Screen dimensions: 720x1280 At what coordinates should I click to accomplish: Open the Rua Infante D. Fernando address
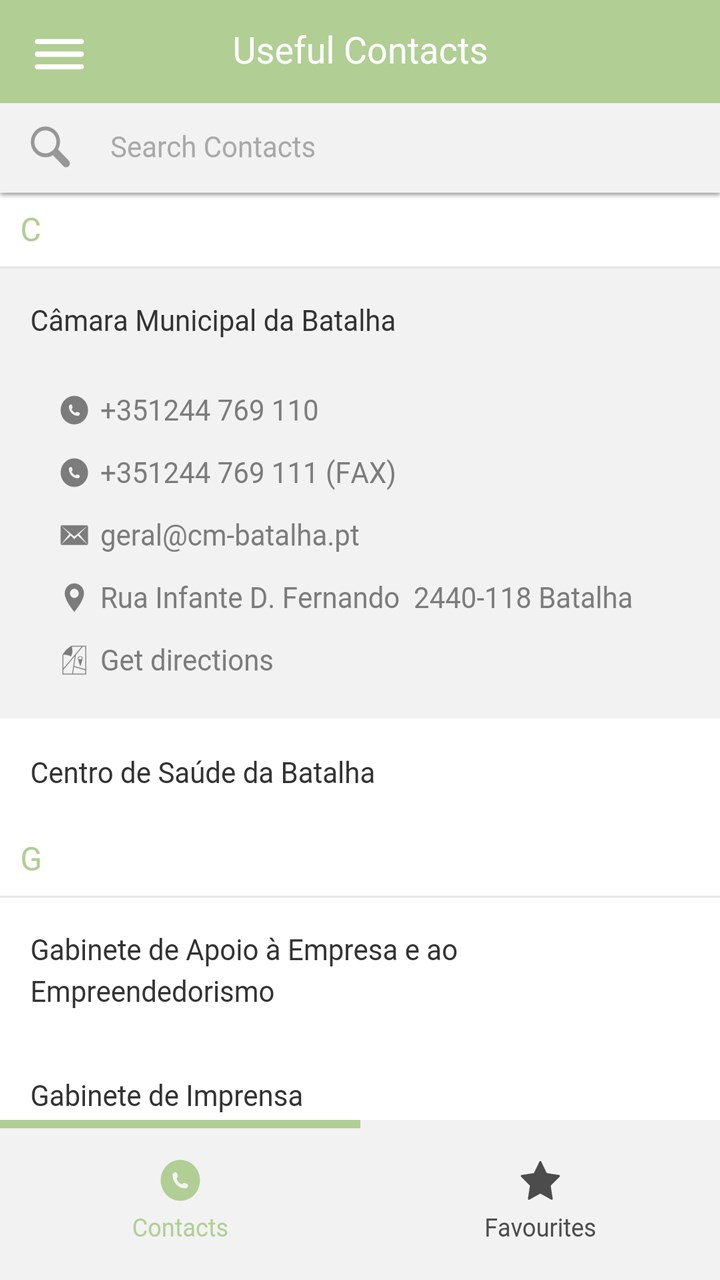pos(366,598)
